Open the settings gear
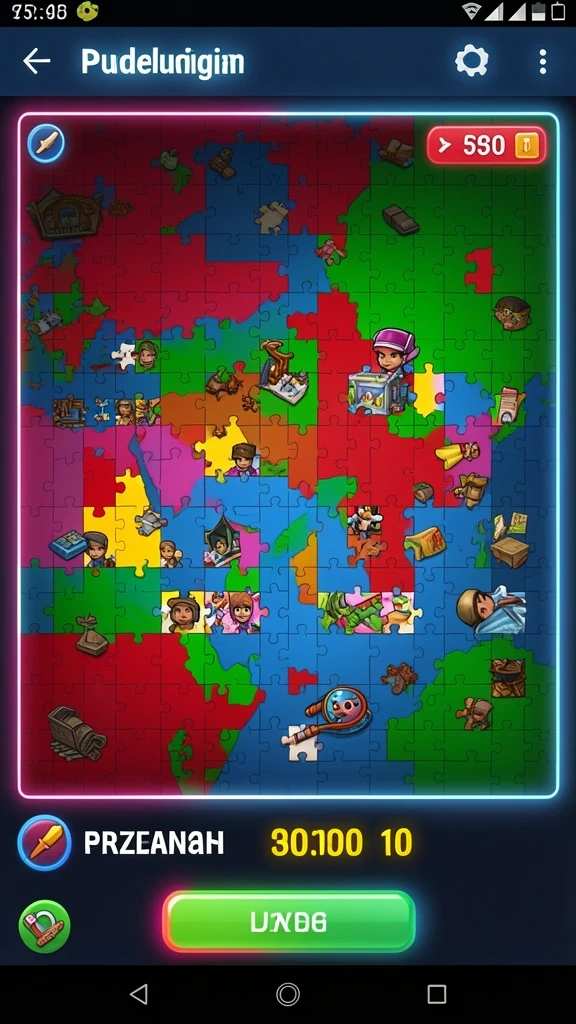This screenshot has height=1024, width=576. pos(472,61)
